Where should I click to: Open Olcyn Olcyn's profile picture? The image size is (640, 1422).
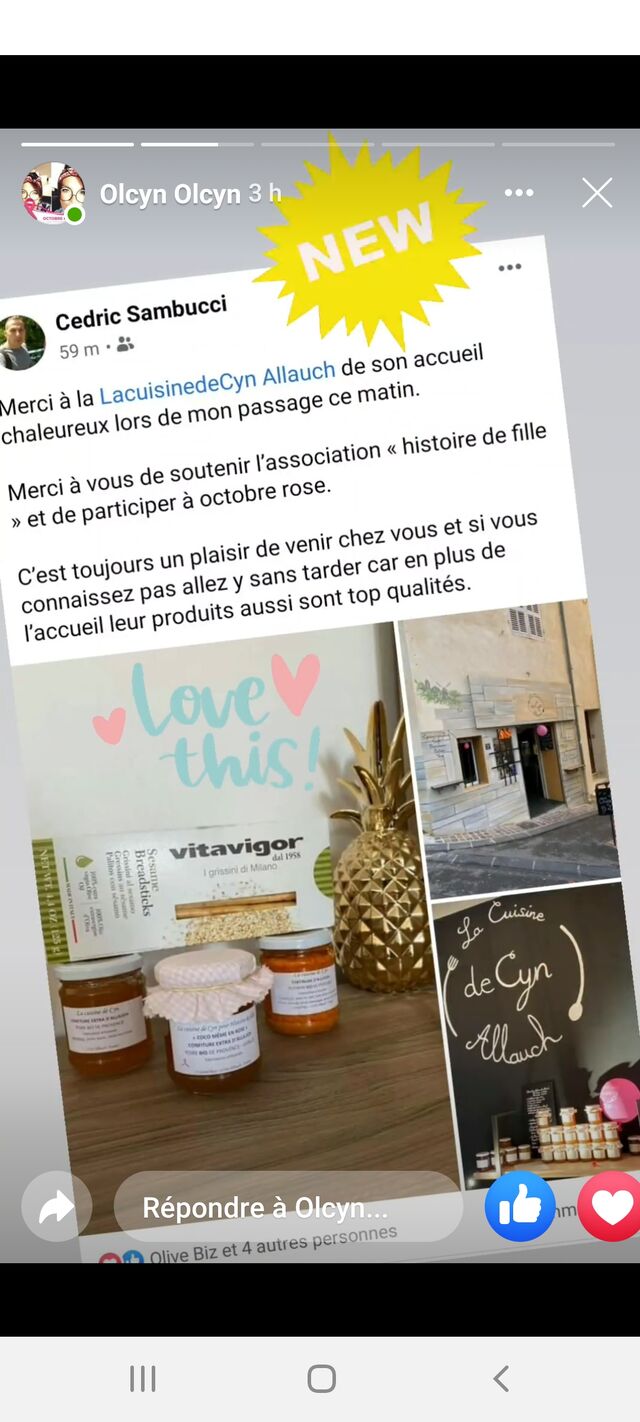pyautogui.click(x=53, y=193)
